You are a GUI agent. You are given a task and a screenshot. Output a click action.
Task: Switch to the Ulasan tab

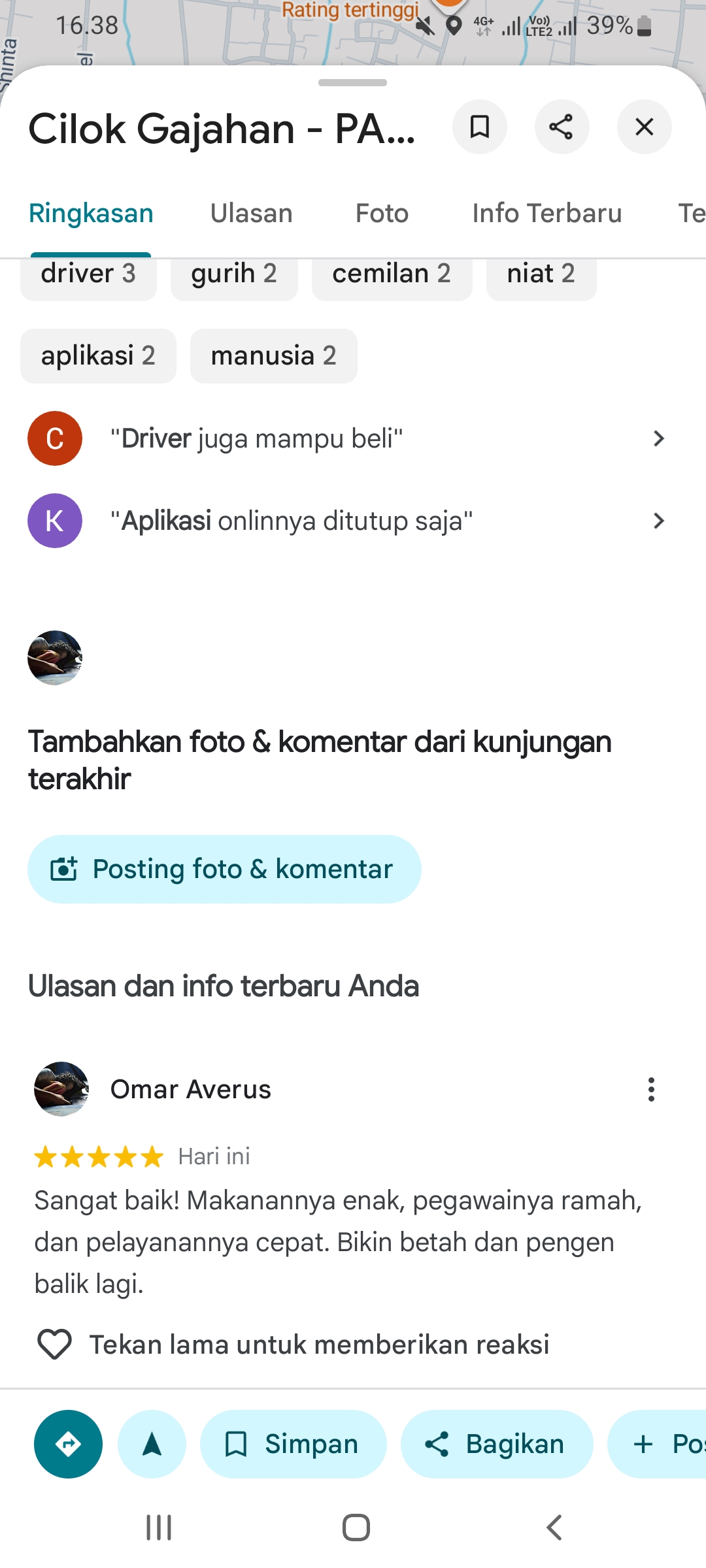click(x=251, y=214)
